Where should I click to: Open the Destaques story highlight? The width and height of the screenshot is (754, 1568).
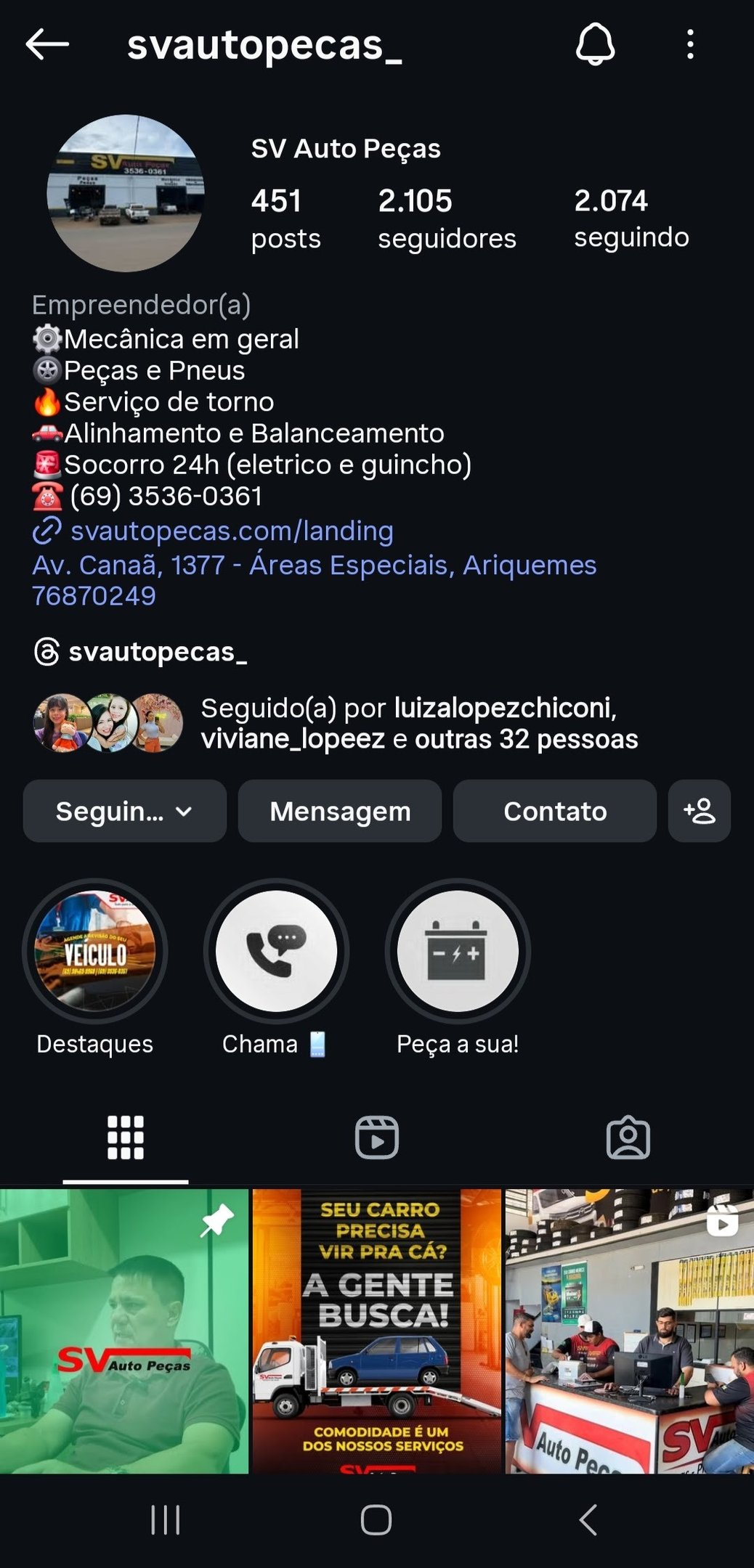[95, 951]
